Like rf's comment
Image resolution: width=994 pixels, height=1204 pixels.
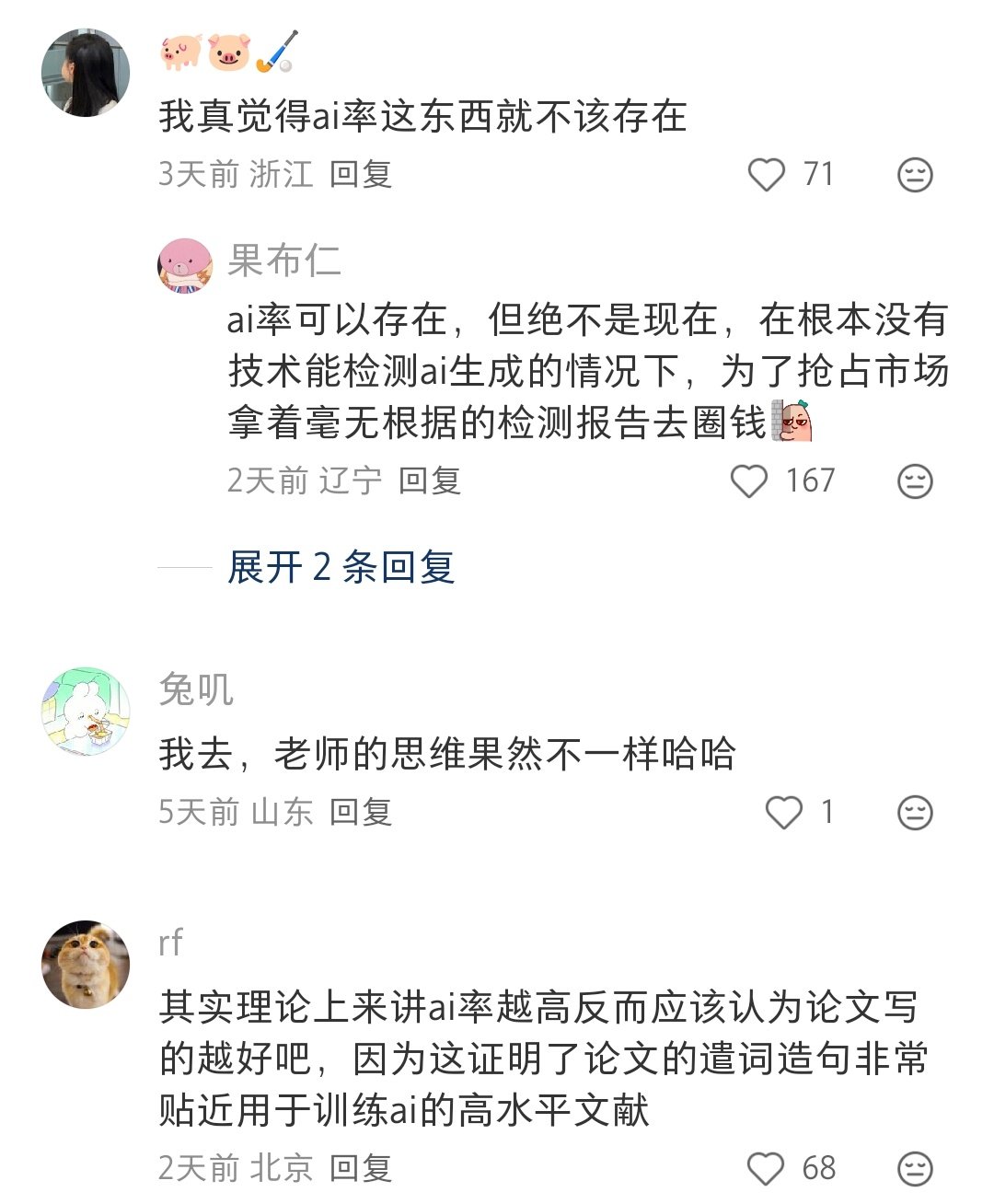tap(765, 1168)
